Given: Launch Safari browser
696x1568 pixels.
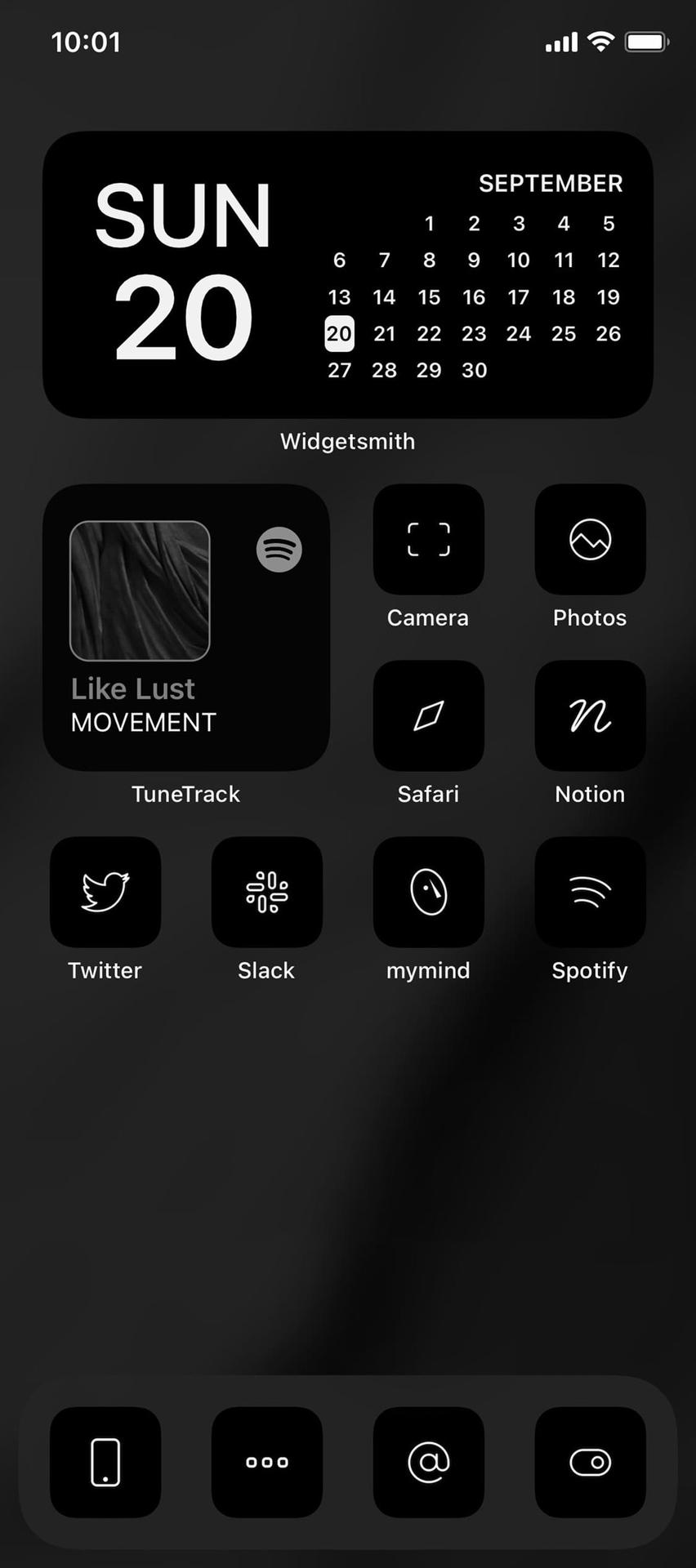Looking at the screenshot, I should pos(429,716).
